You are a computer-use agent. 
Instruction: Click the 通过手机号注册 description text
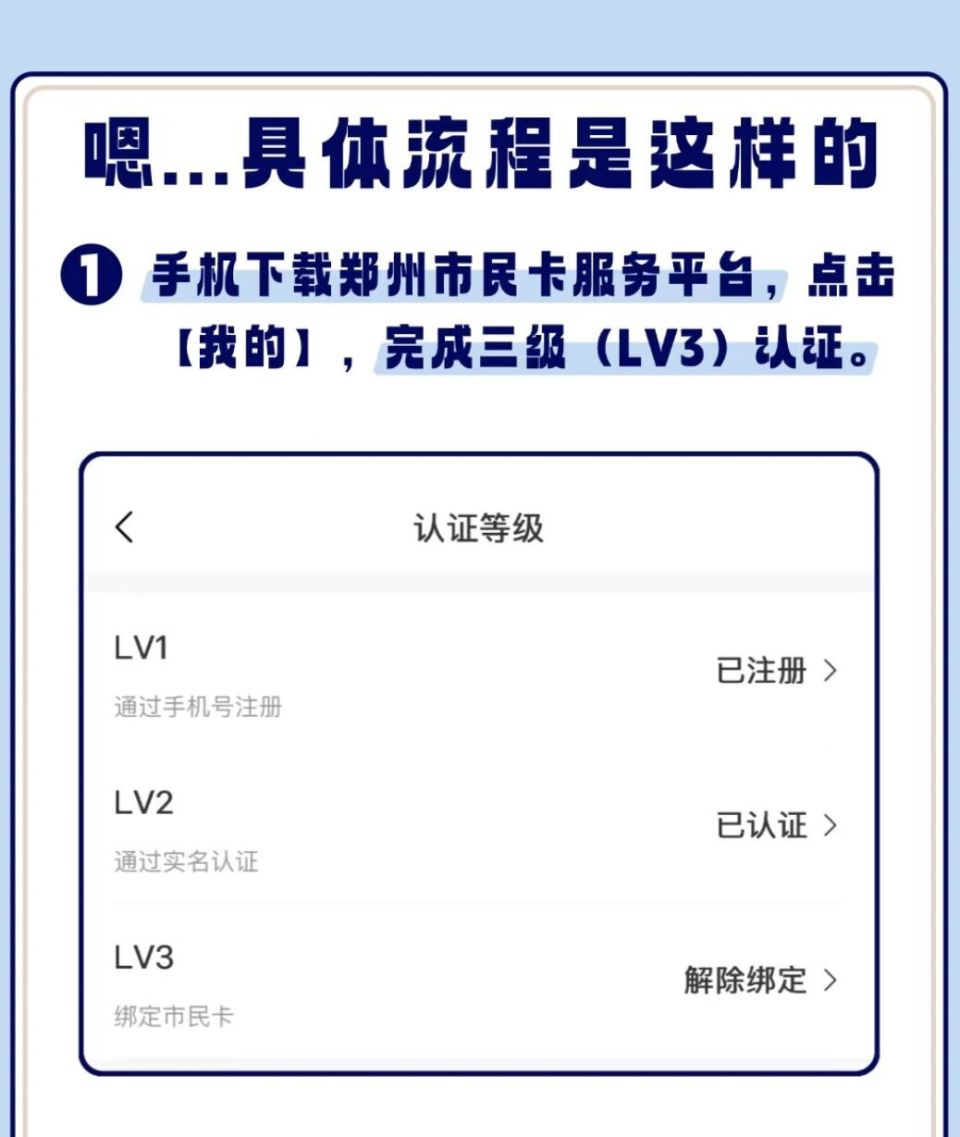click(197, 705)
